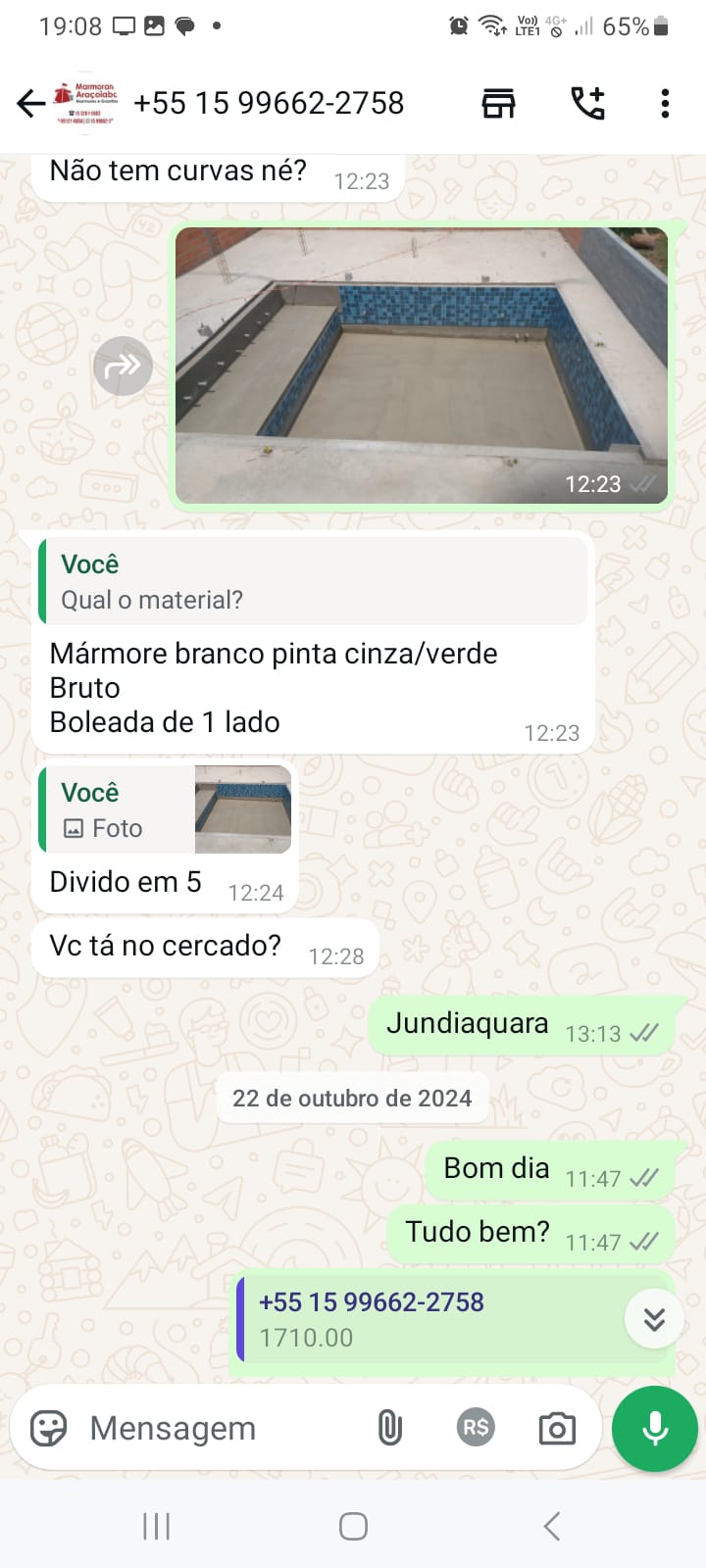Forward the pool photo using the forward arrow

tap(122, 366)
